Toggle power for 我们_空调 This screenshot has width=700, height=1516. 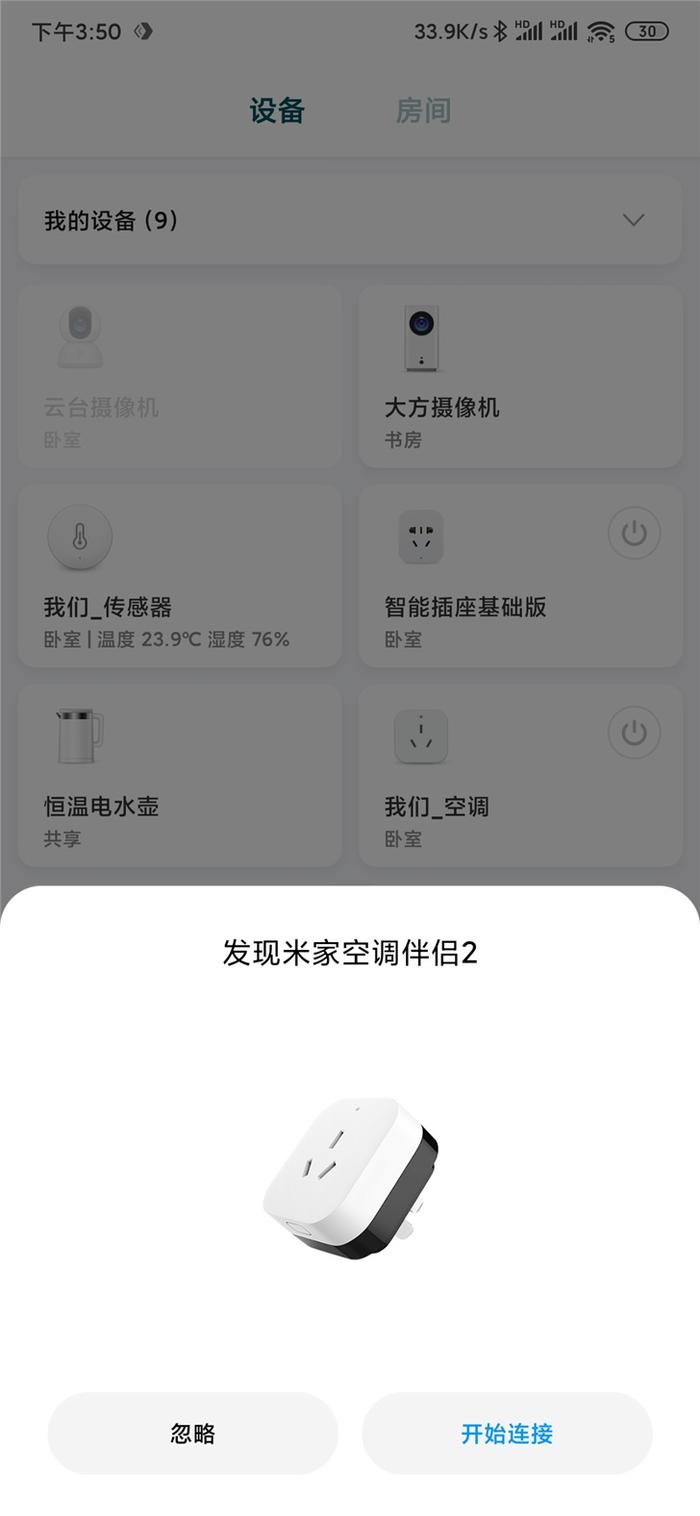pyautogui.click(x=634, y=733)
